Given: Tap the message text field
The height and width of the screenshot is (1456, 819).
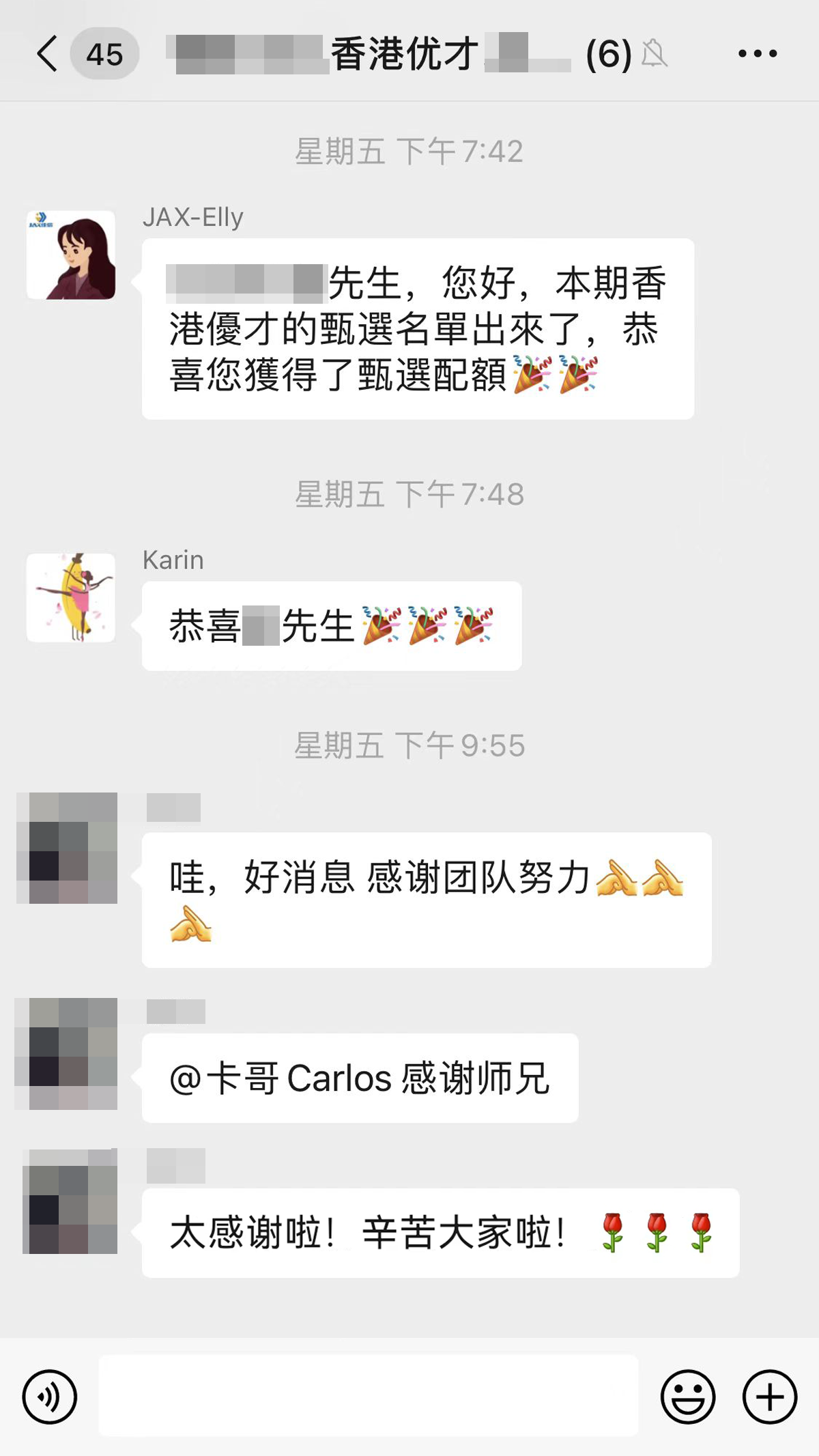Looking at the screenshot, I should (x=369, y=1397).
